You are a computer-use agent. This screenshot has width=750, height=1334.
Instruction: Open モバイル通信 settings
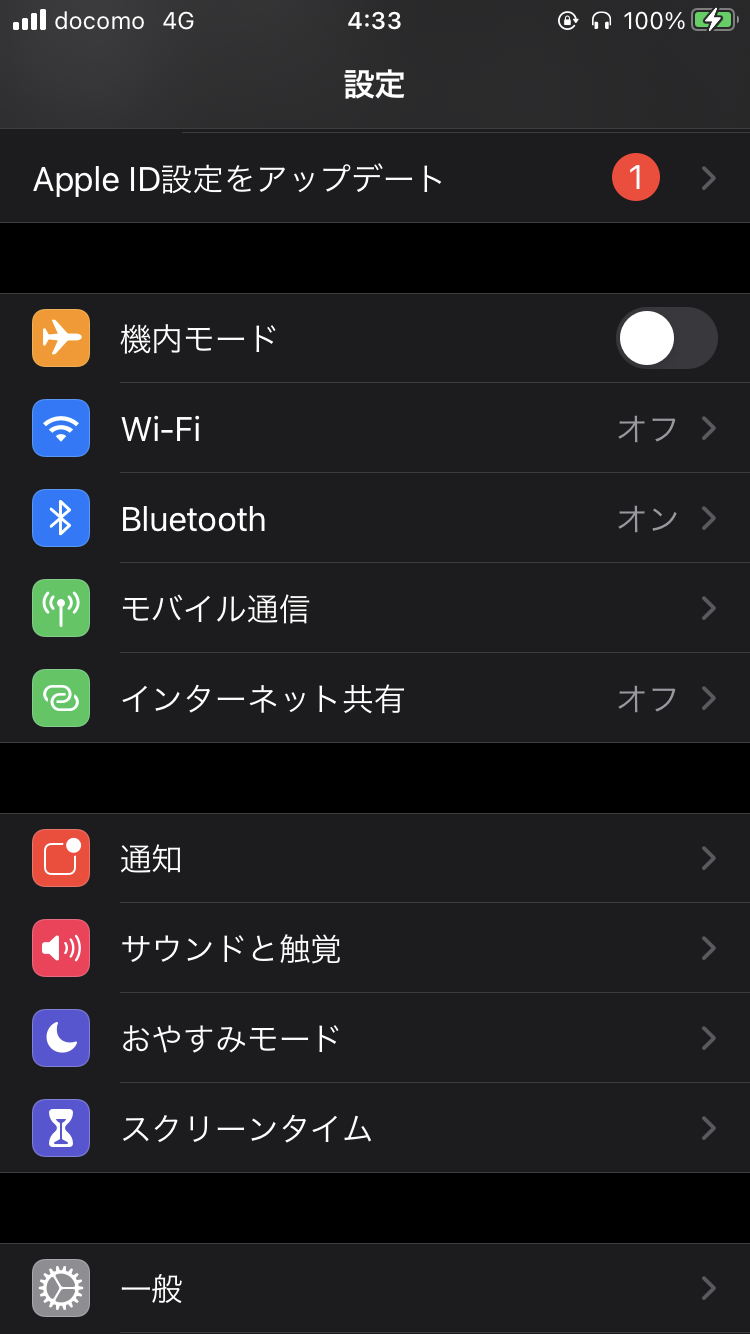375,608
